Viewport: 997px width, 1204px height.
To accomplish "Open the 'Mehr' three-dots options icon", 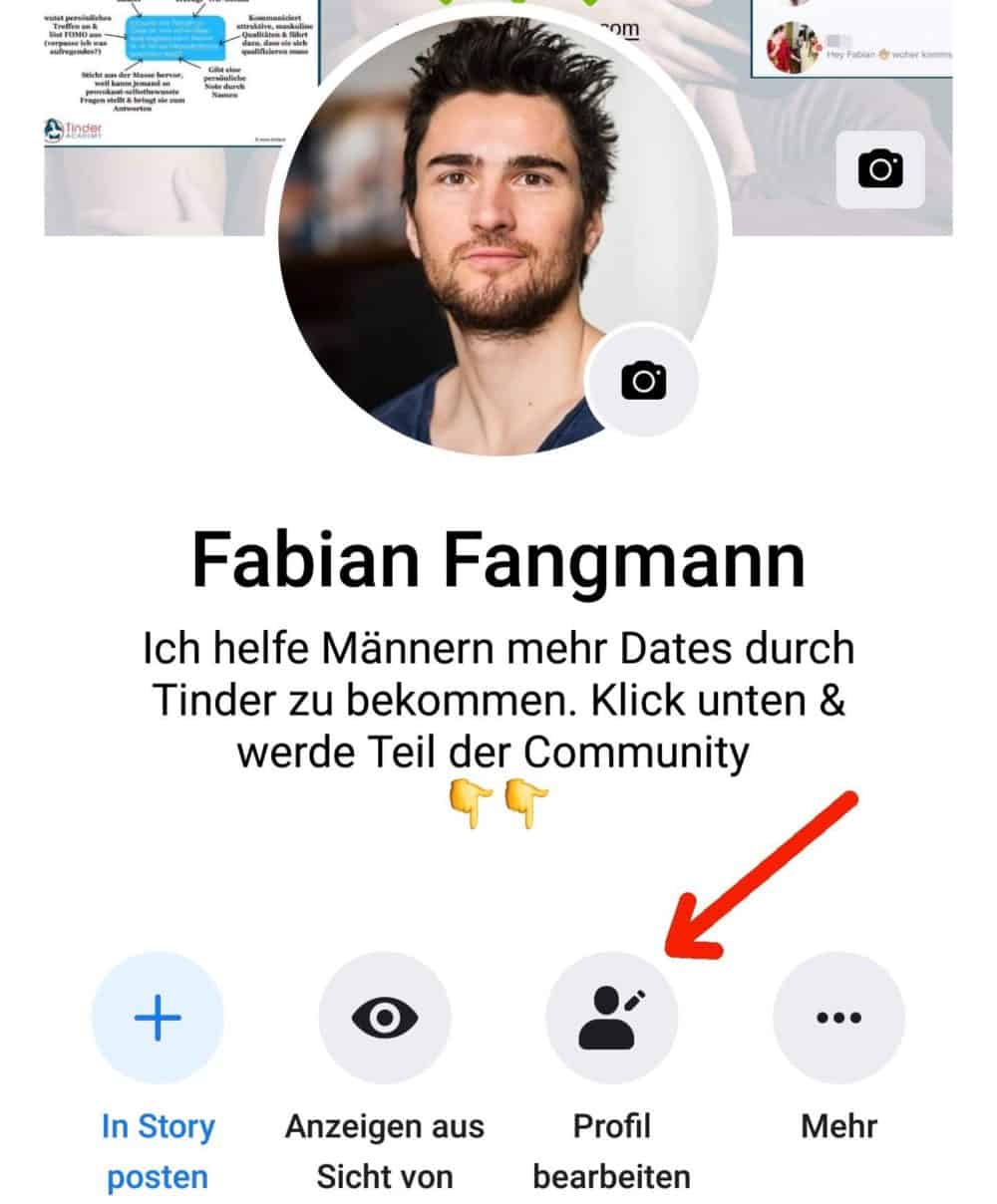I will [x=840, y=1017].
